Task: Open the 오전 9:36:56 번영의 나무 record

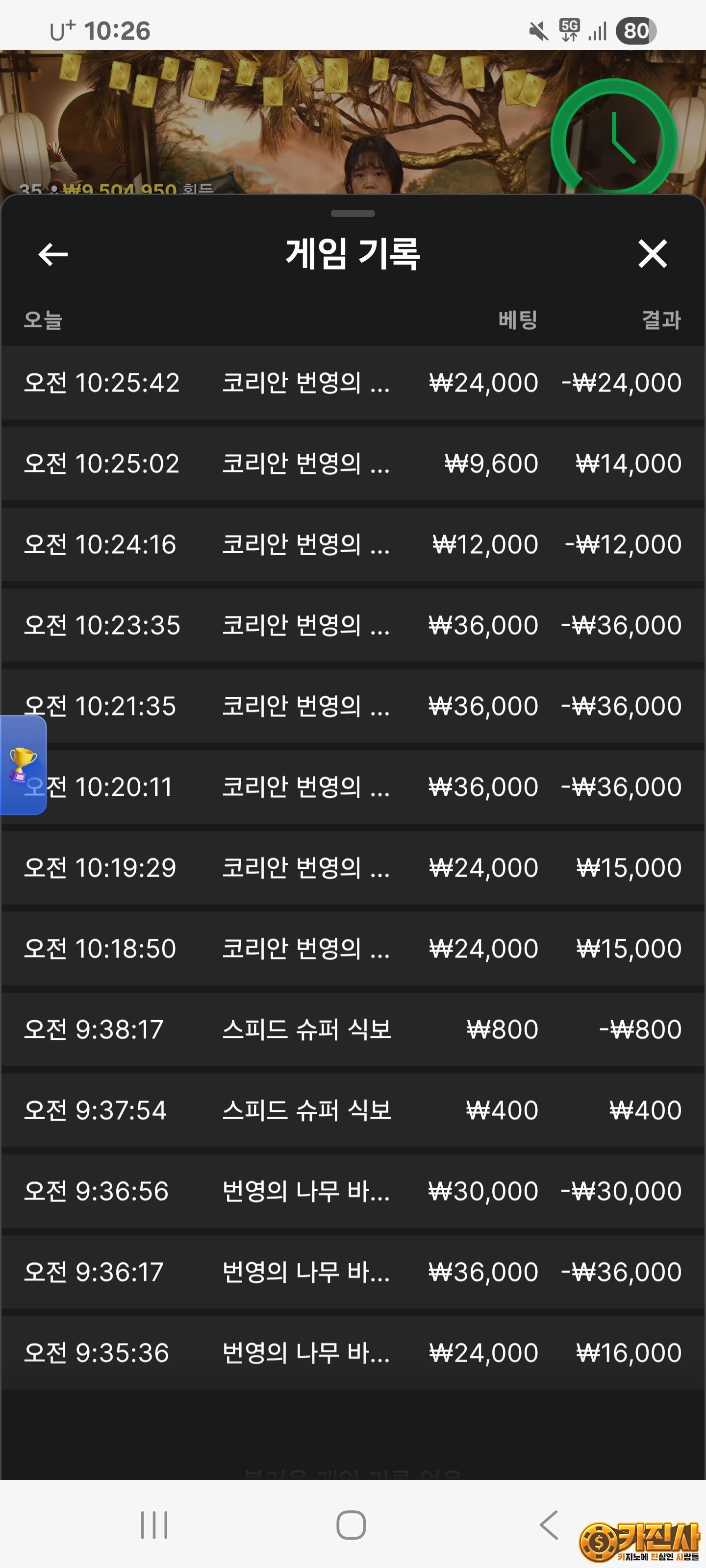Action: (353, 1191)
